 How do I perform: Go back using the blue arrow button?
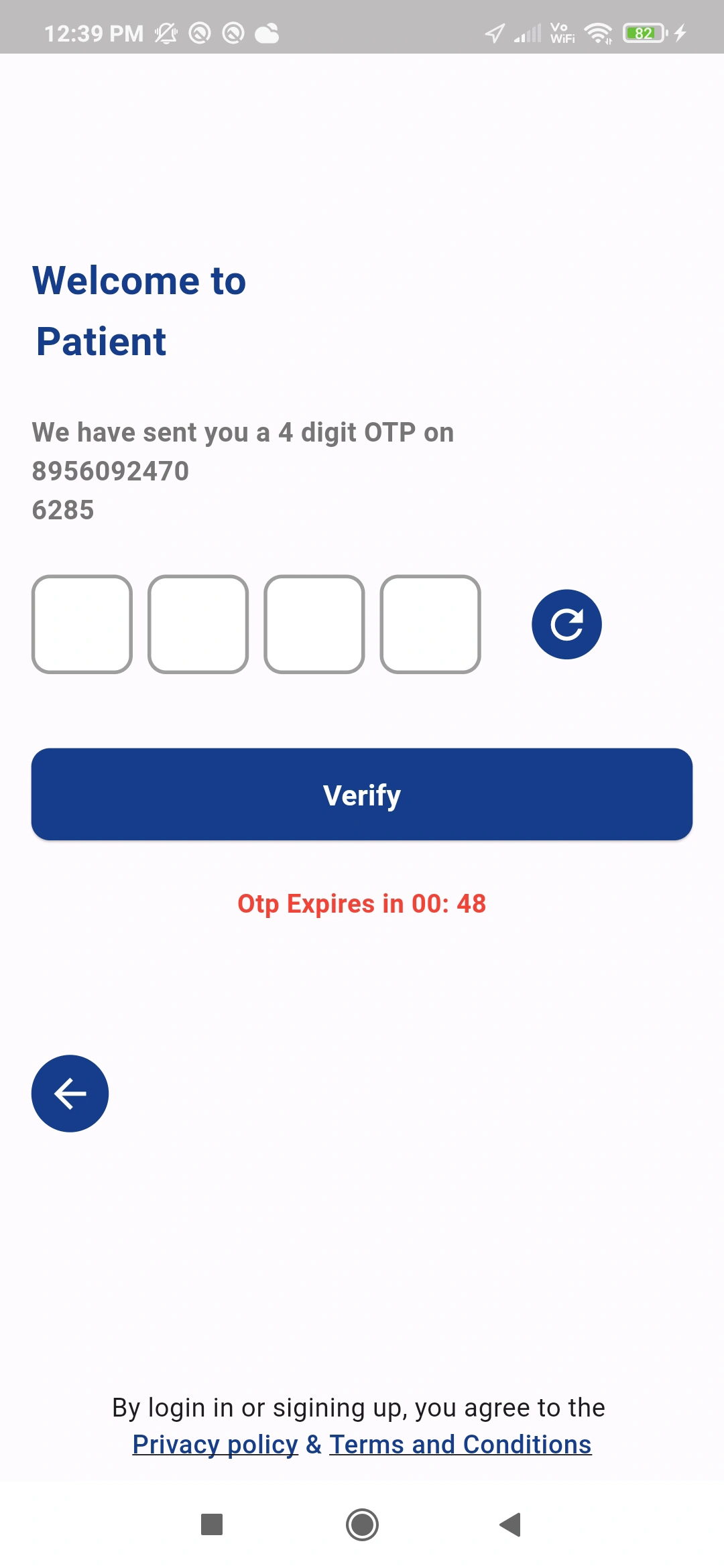[70, 1094]
